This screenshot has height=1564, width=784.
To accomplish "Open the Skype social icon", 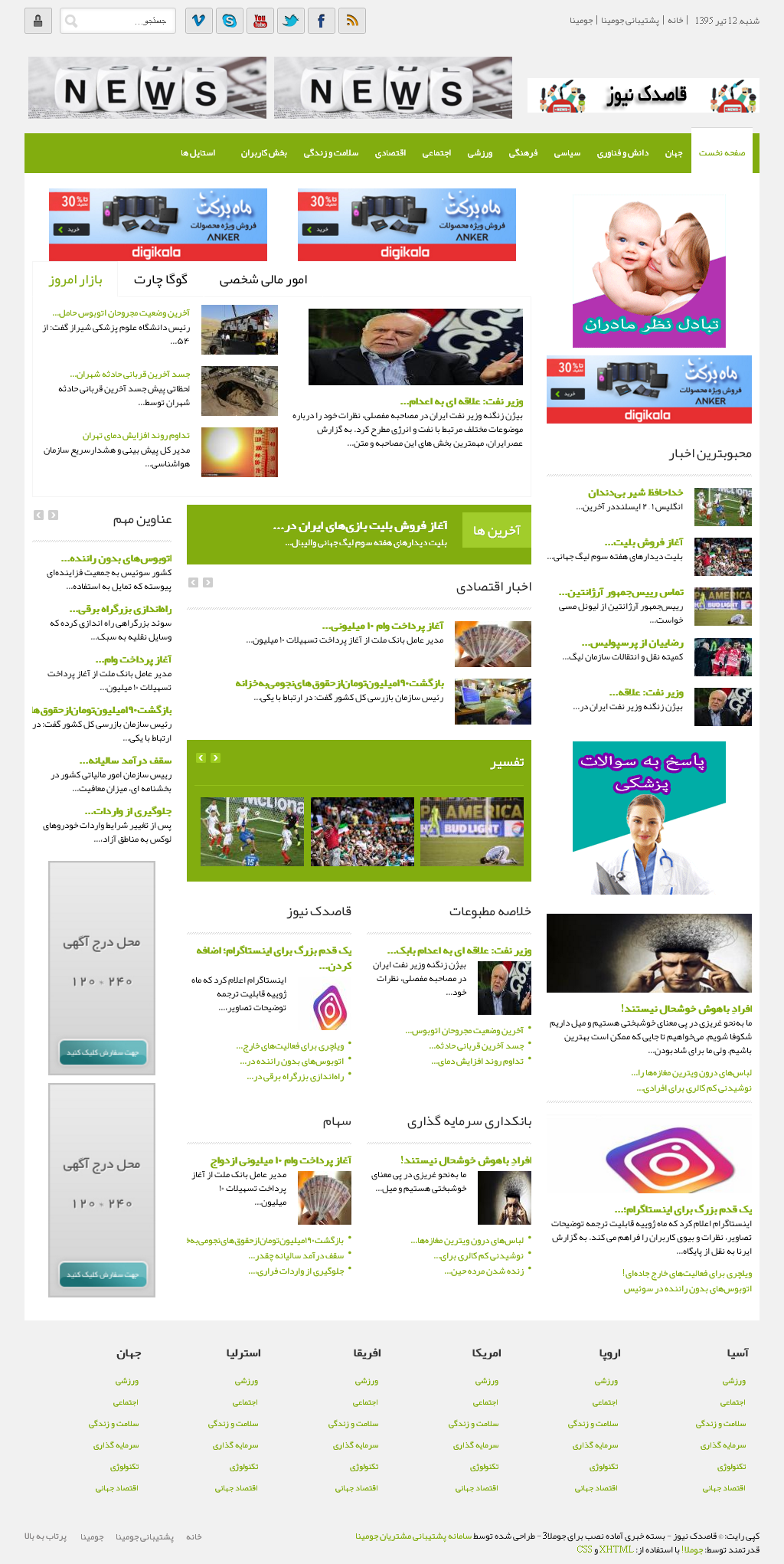I will coord(230,21).
